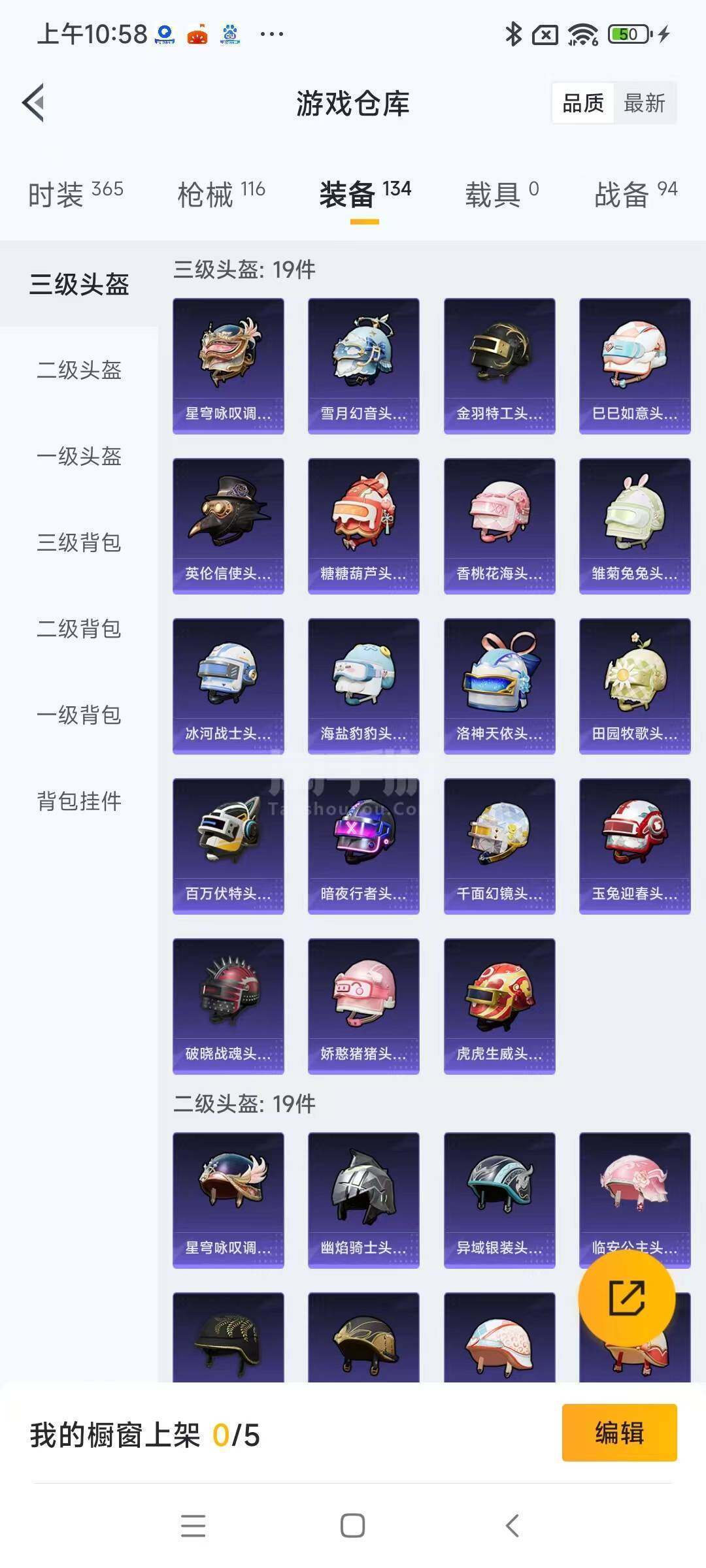Sort by 品质

point(583,103)
